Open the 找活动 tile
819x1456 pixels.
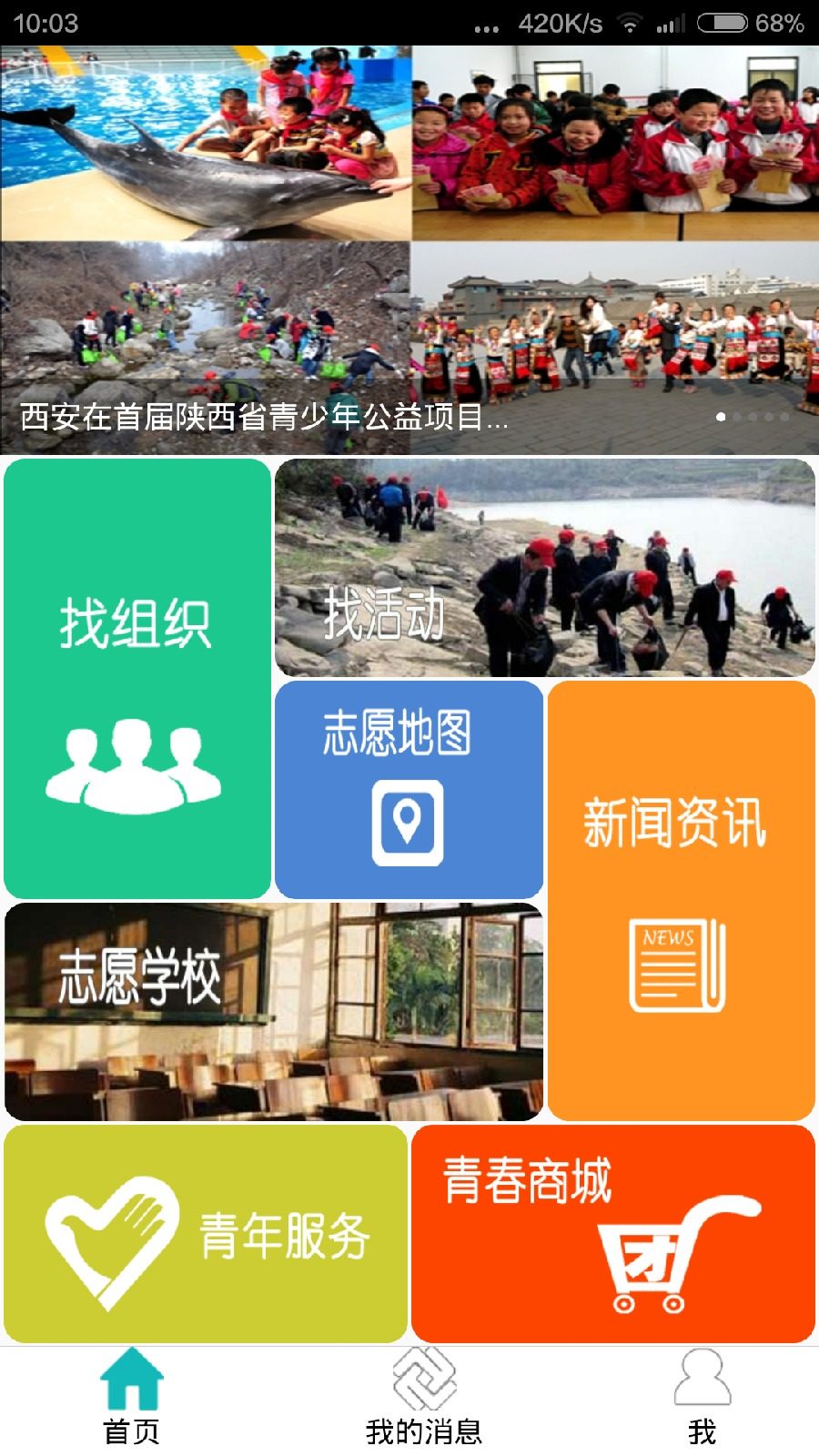(x=544, y=568)
